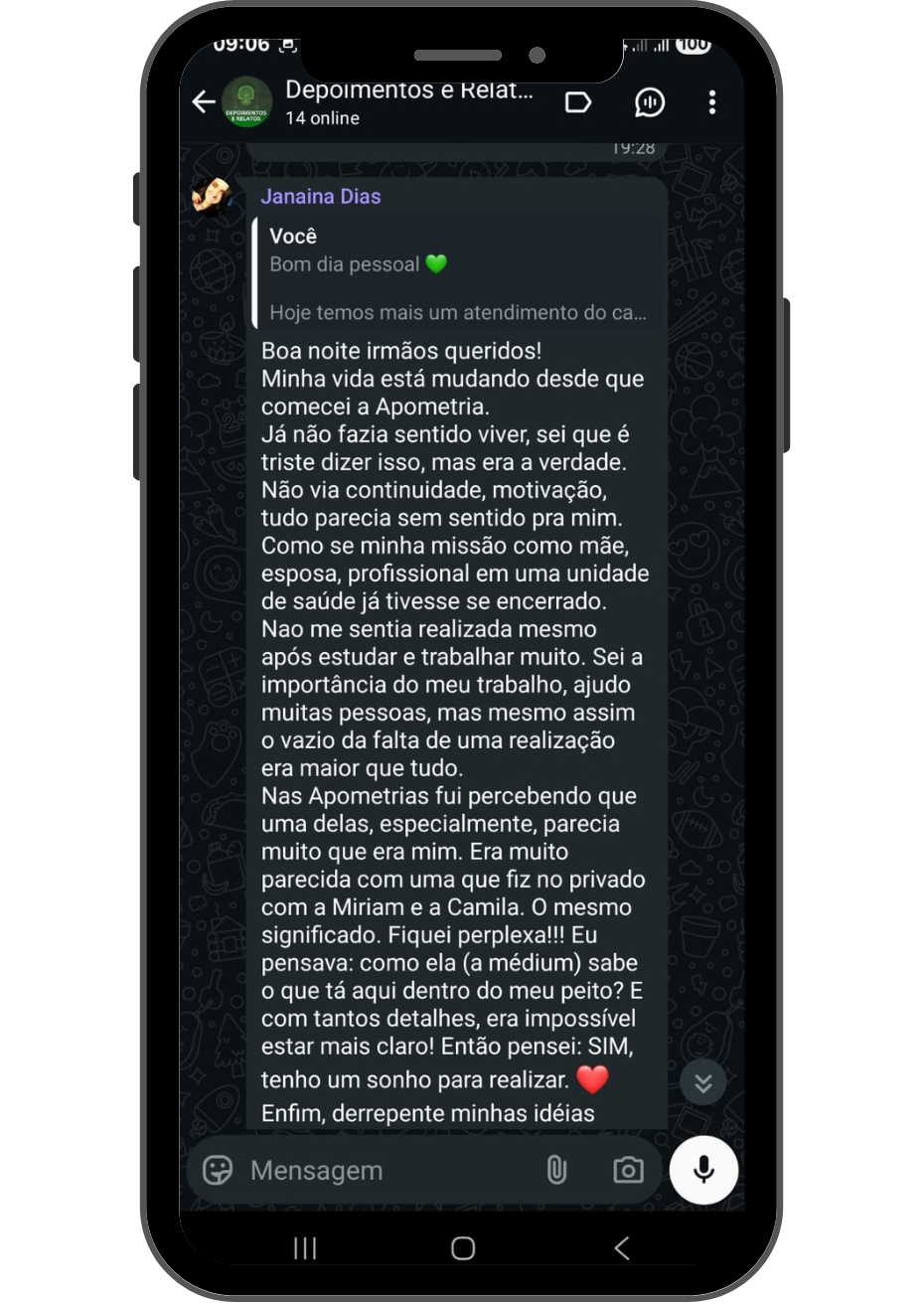Image resolution: width=924 pixels, height=1303 pixels.
Task: Start a group voice chat
Action: pos(650,102)
